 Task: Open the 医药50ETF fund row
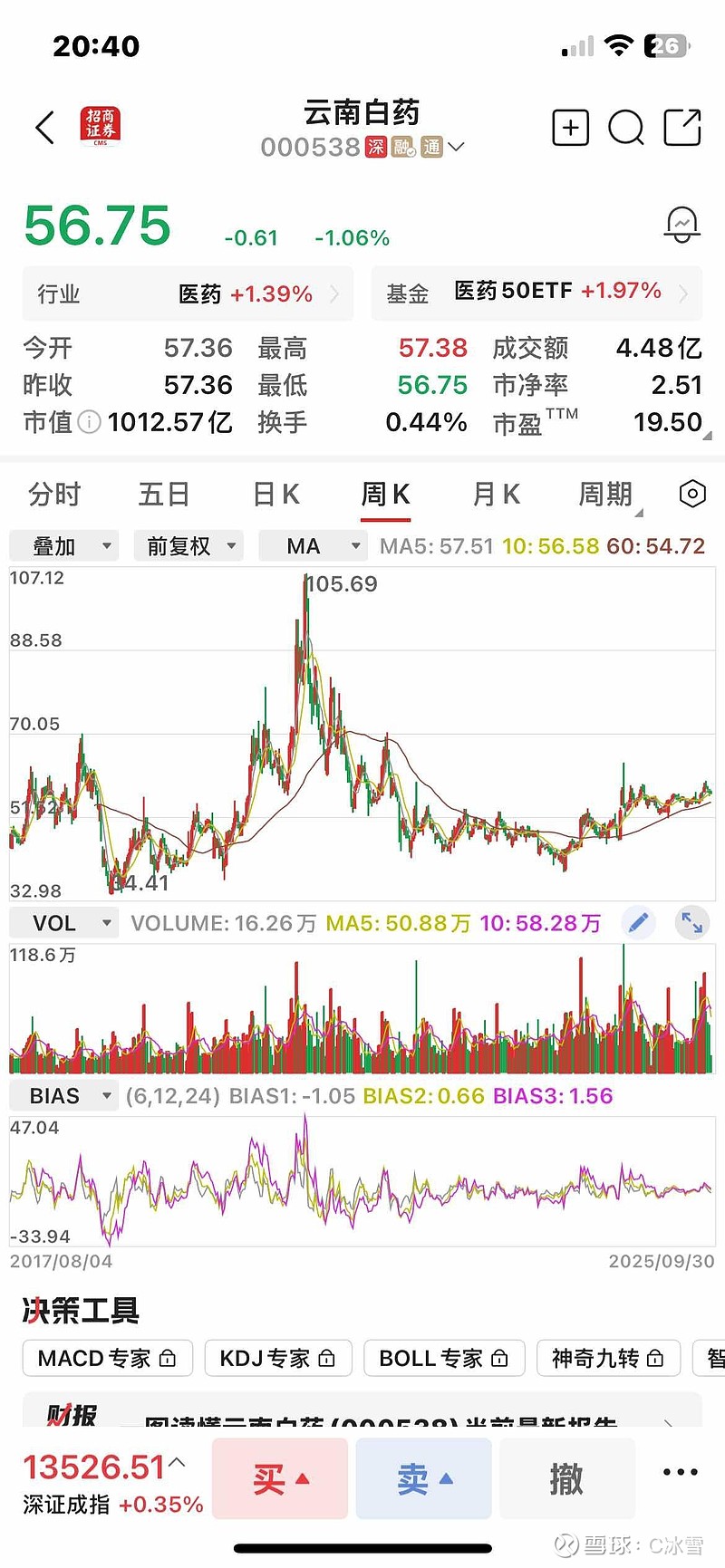536,292
